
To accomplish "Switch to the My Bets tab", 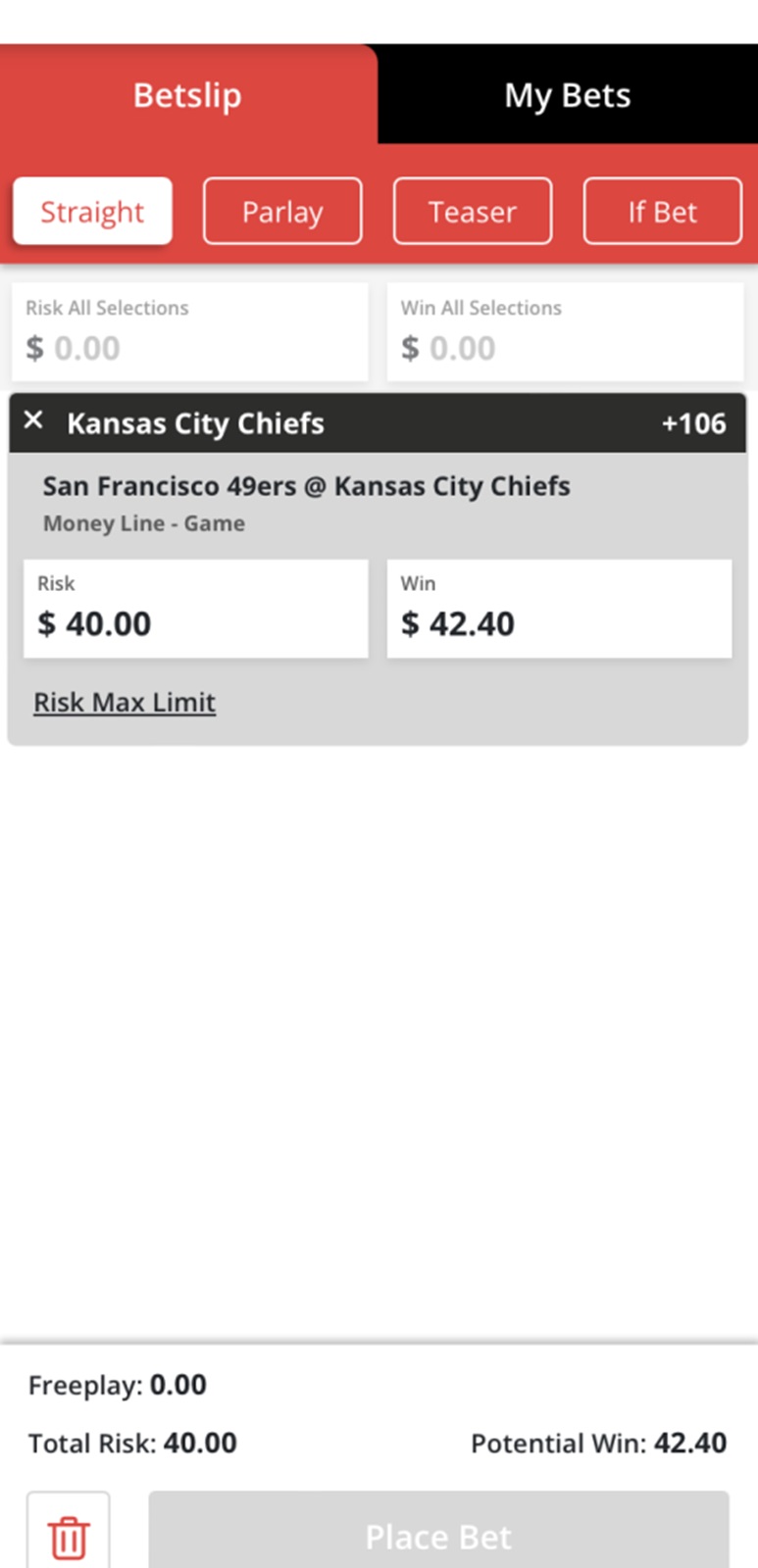I will point(567,95).
